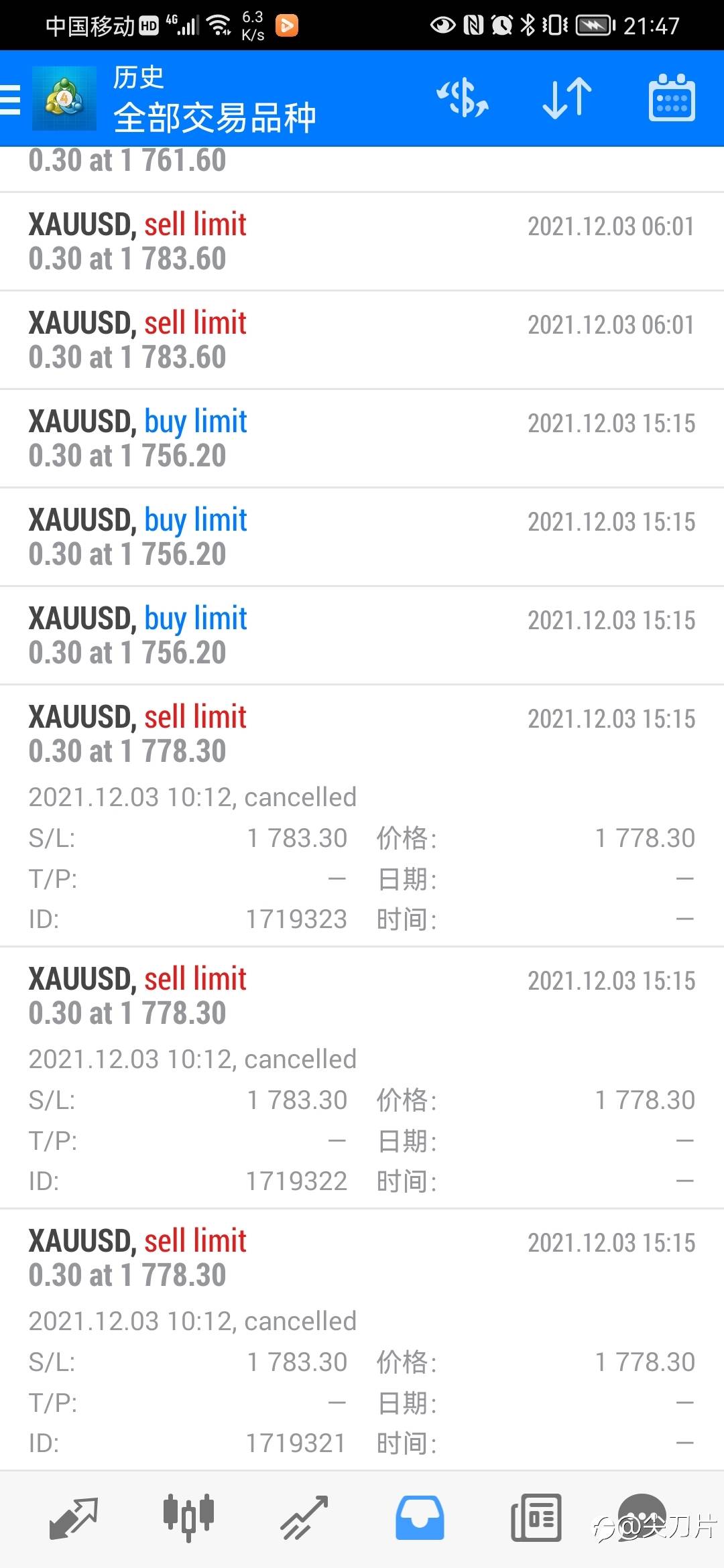The image size is (724, 1568).
Task: Collapse the cancelled order with ID 1719322
Action: 362,1077
